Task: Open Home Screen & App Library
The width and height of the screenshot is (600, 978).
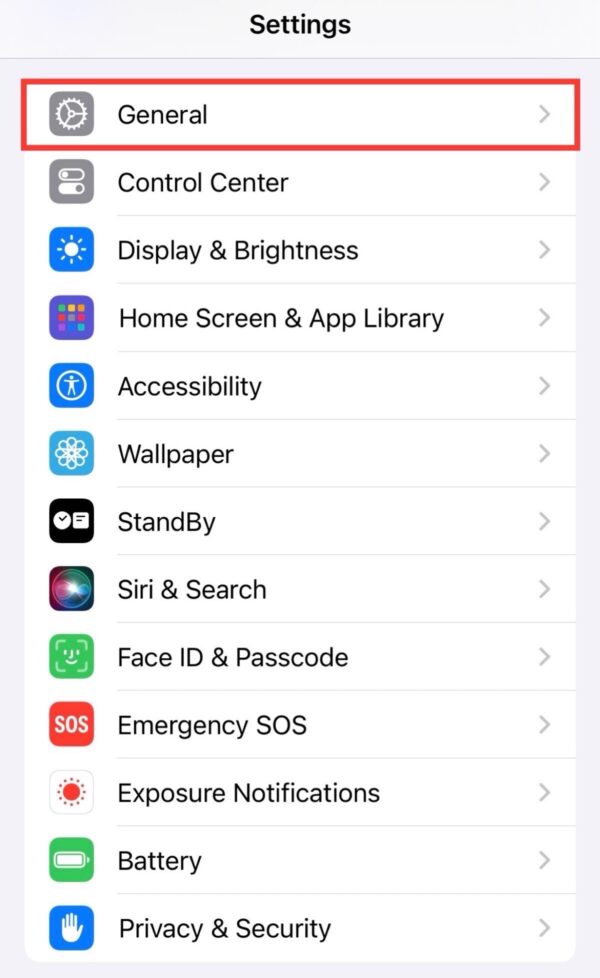Action: coord(300,318)
